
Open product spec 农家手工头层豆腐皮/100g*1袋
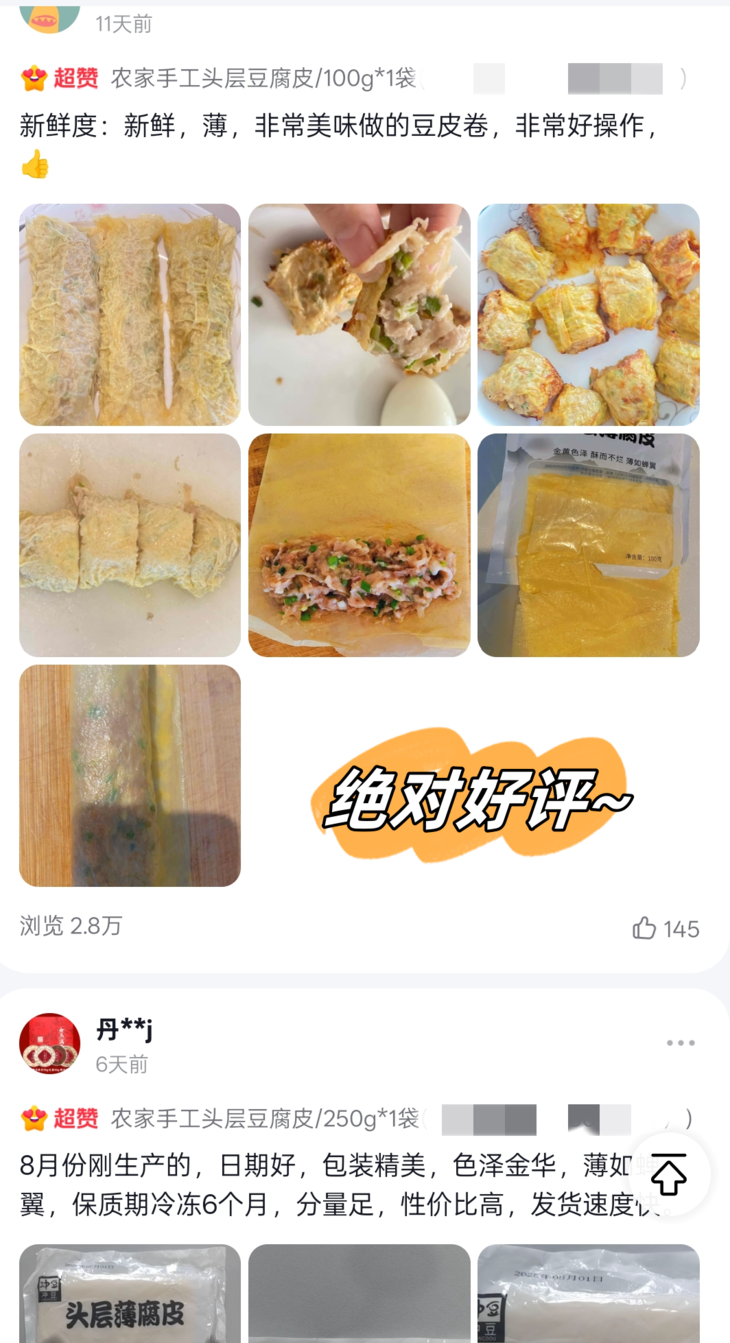click(x=264, y=78)
